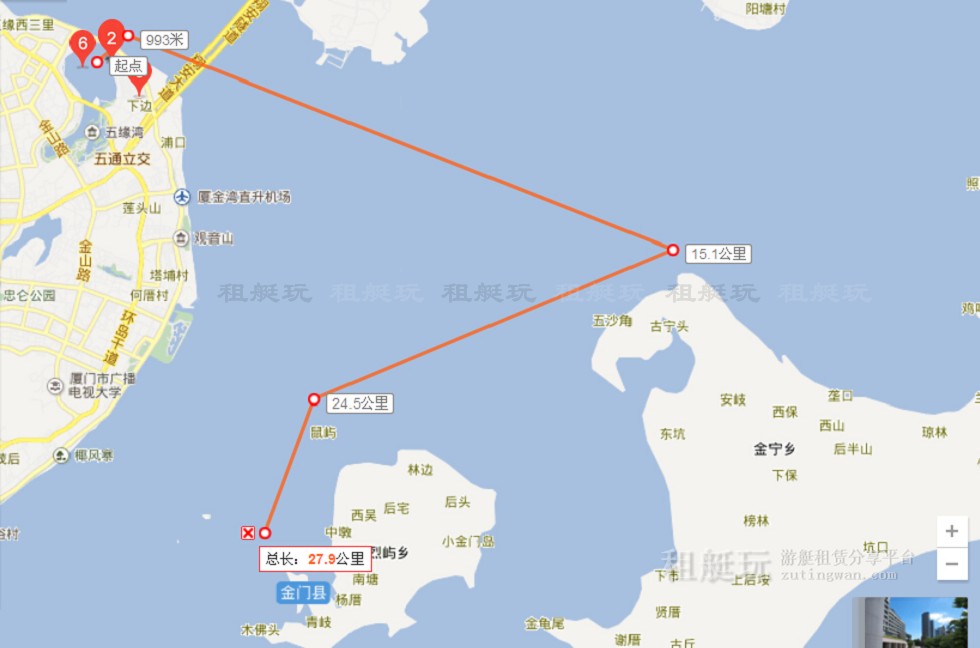980x648 pixels.
Task: Close the distance measurement with the red X
Action: pyautogui.click(x=248, y=533)
